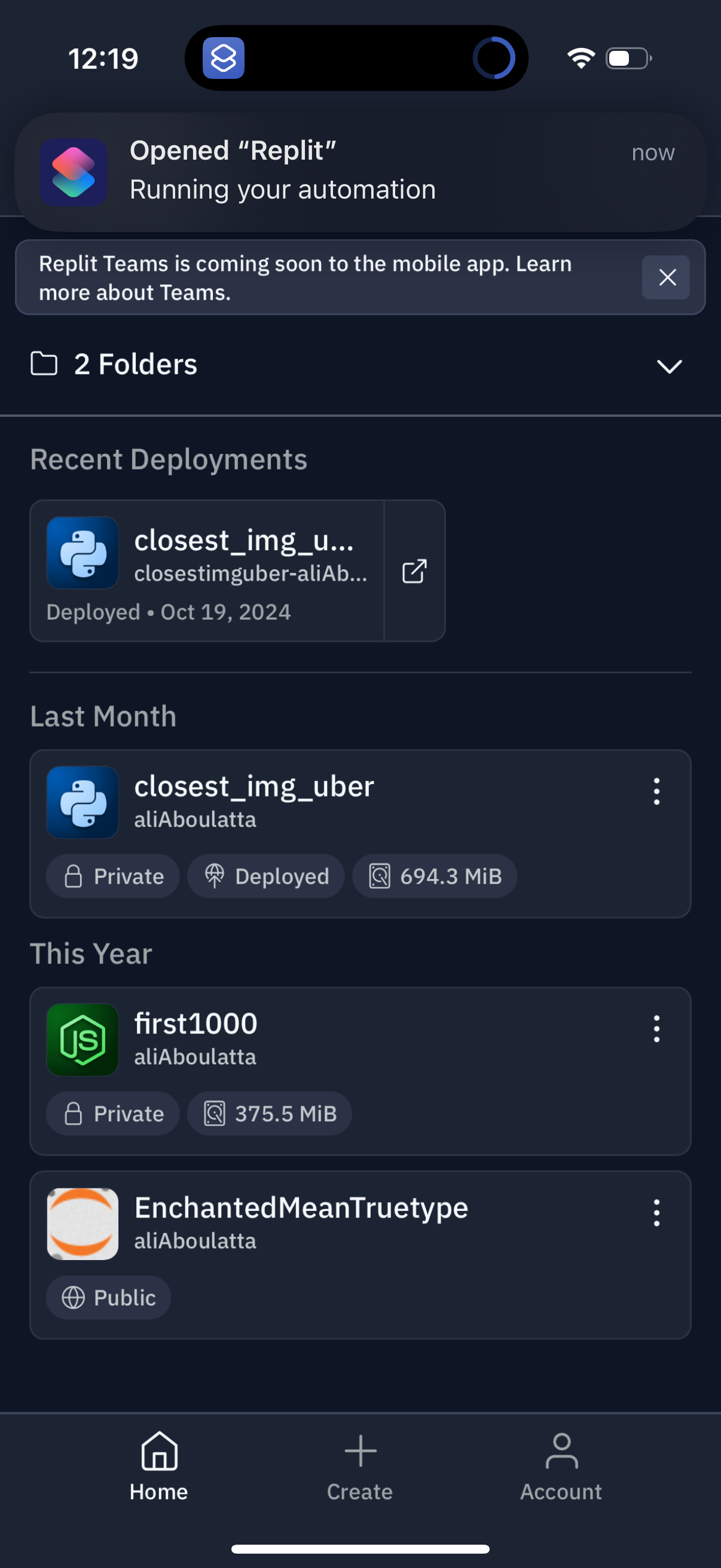This screenshot has height=1568, width=721.
Task: Tap the Opened "Replit" Shortcuts notification
Action: [360, 171]
